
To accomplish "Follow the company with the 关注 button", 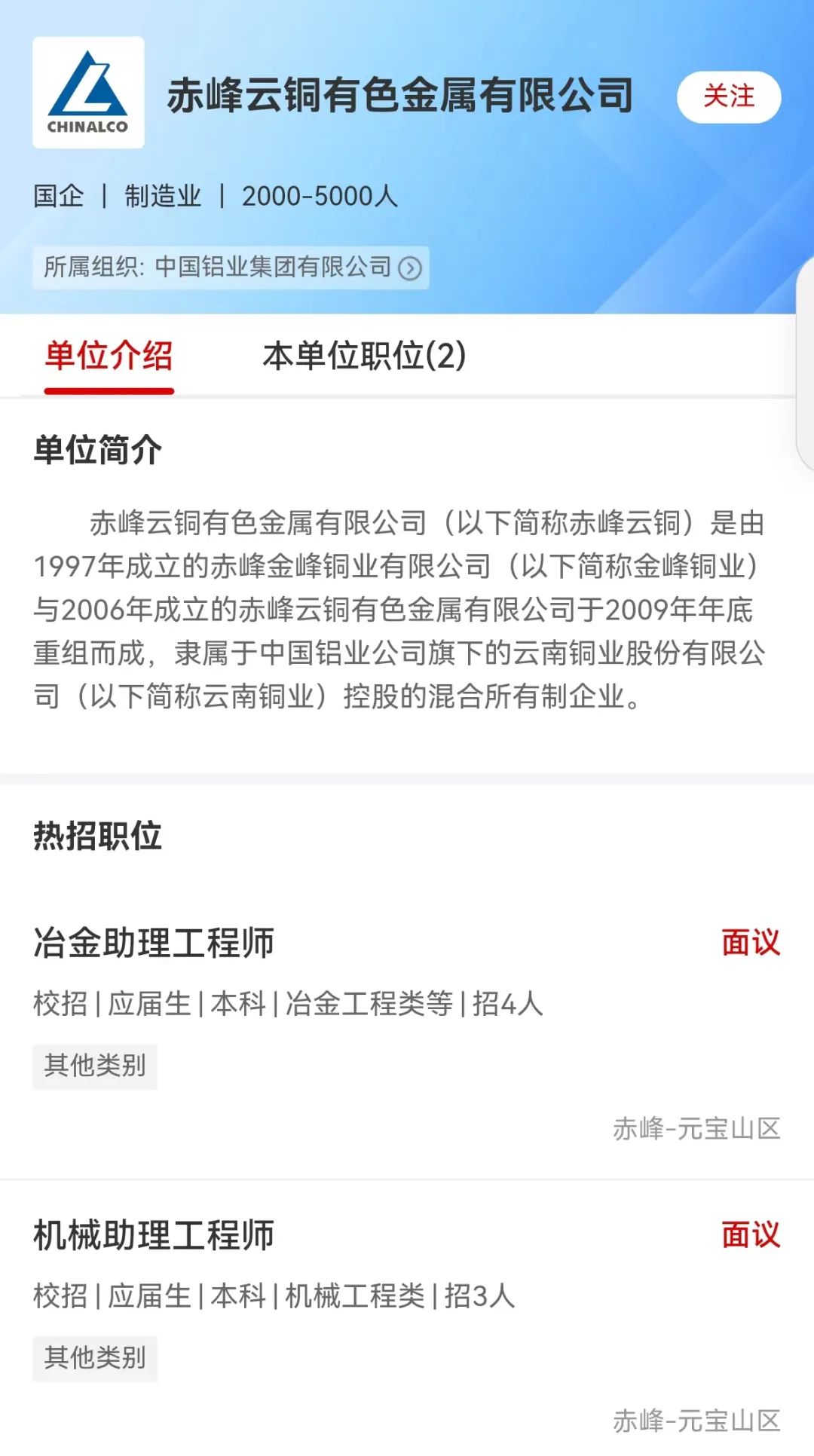I will coord(728,96).
